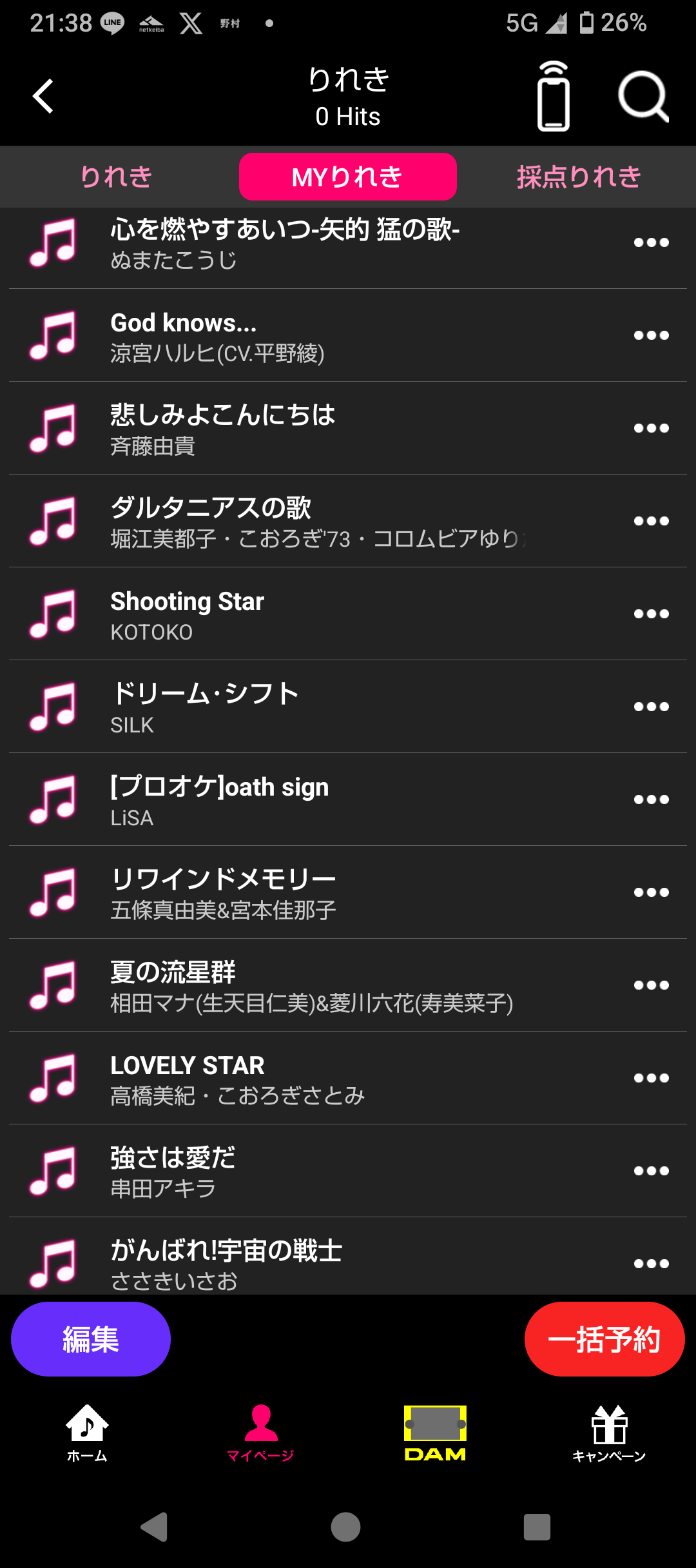This screenshot has width=696, height=1568.
Task: Select the MYりれき tab
Action: [x=347, y=177]
